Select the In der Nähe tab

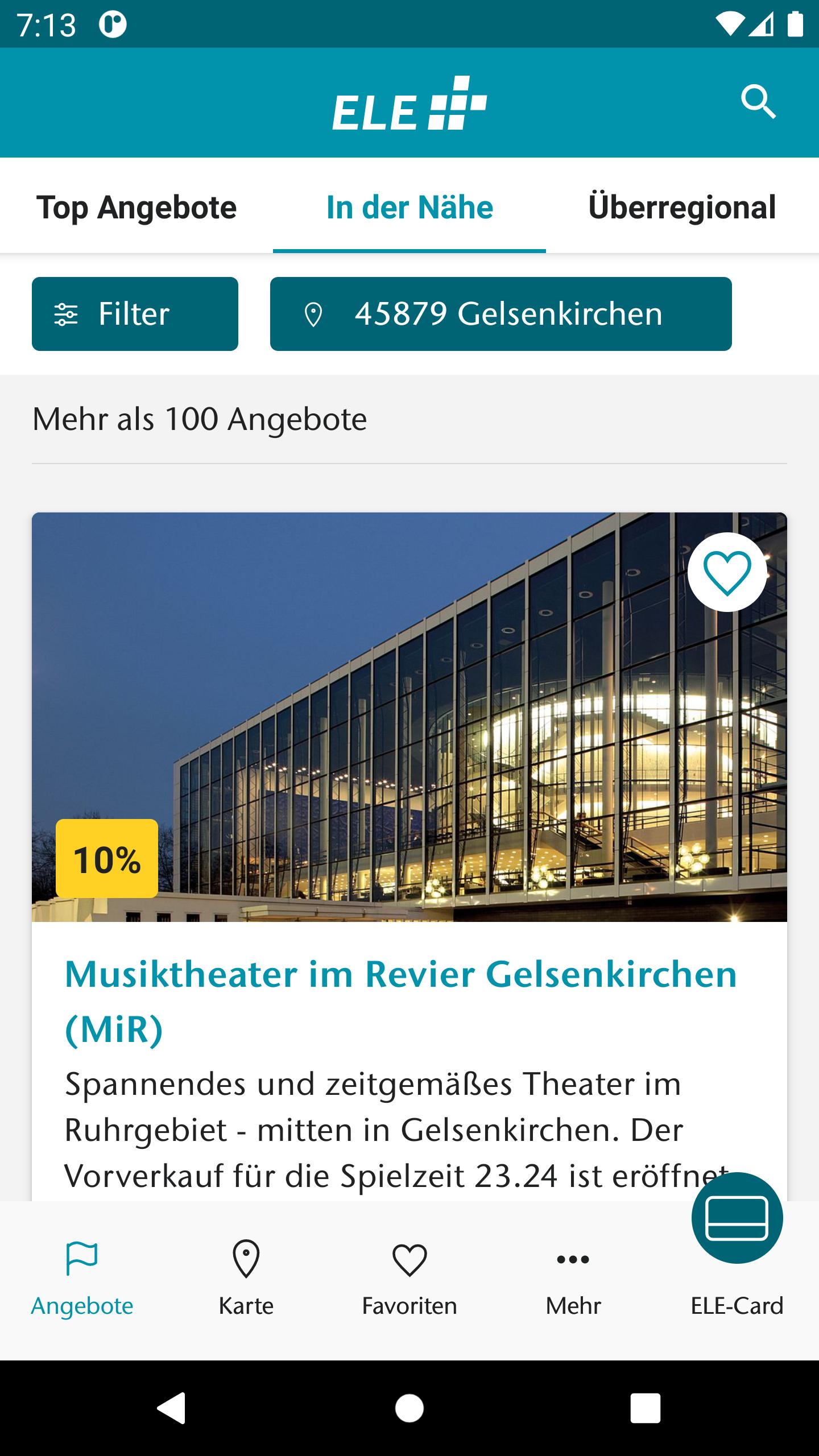409,207
